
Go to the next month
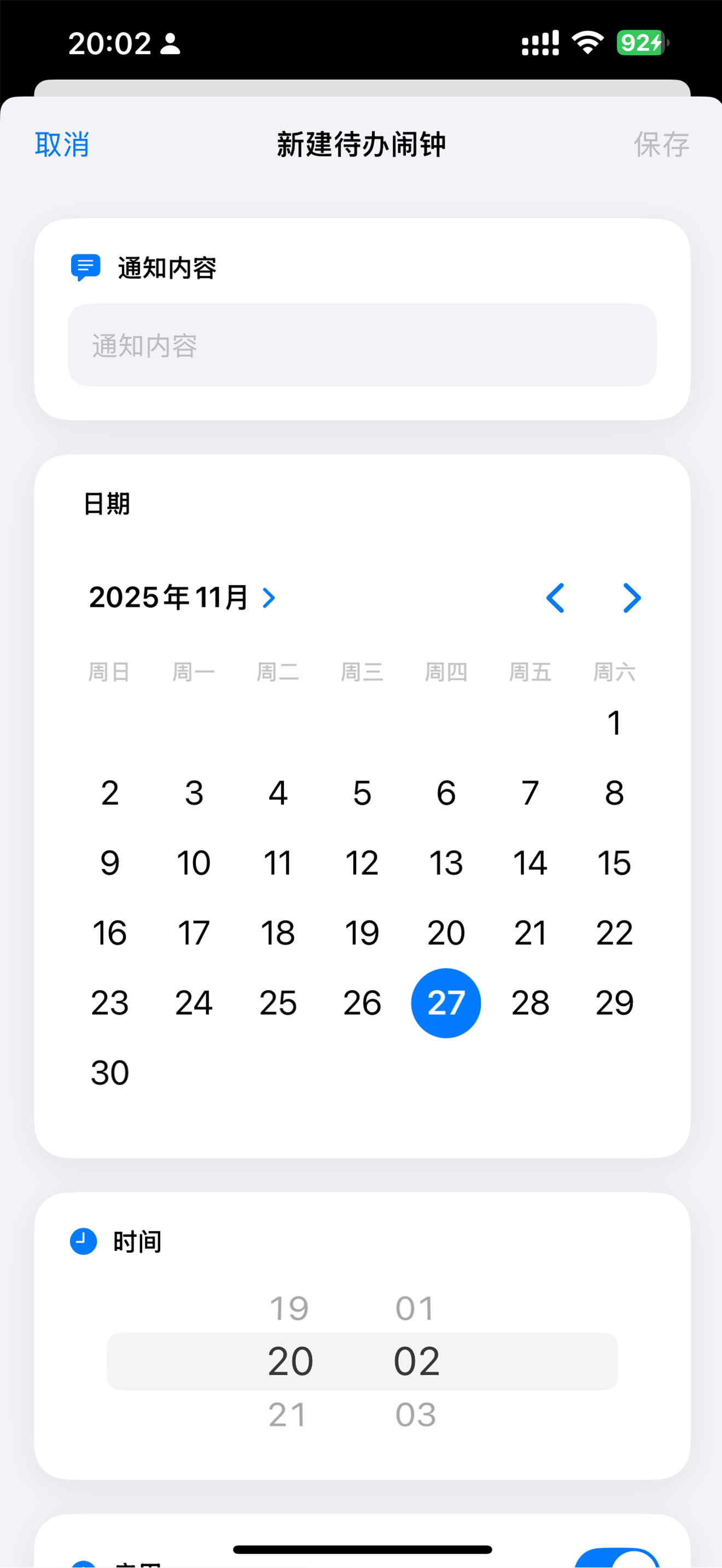pyautogui.click(x=631, y=598)
